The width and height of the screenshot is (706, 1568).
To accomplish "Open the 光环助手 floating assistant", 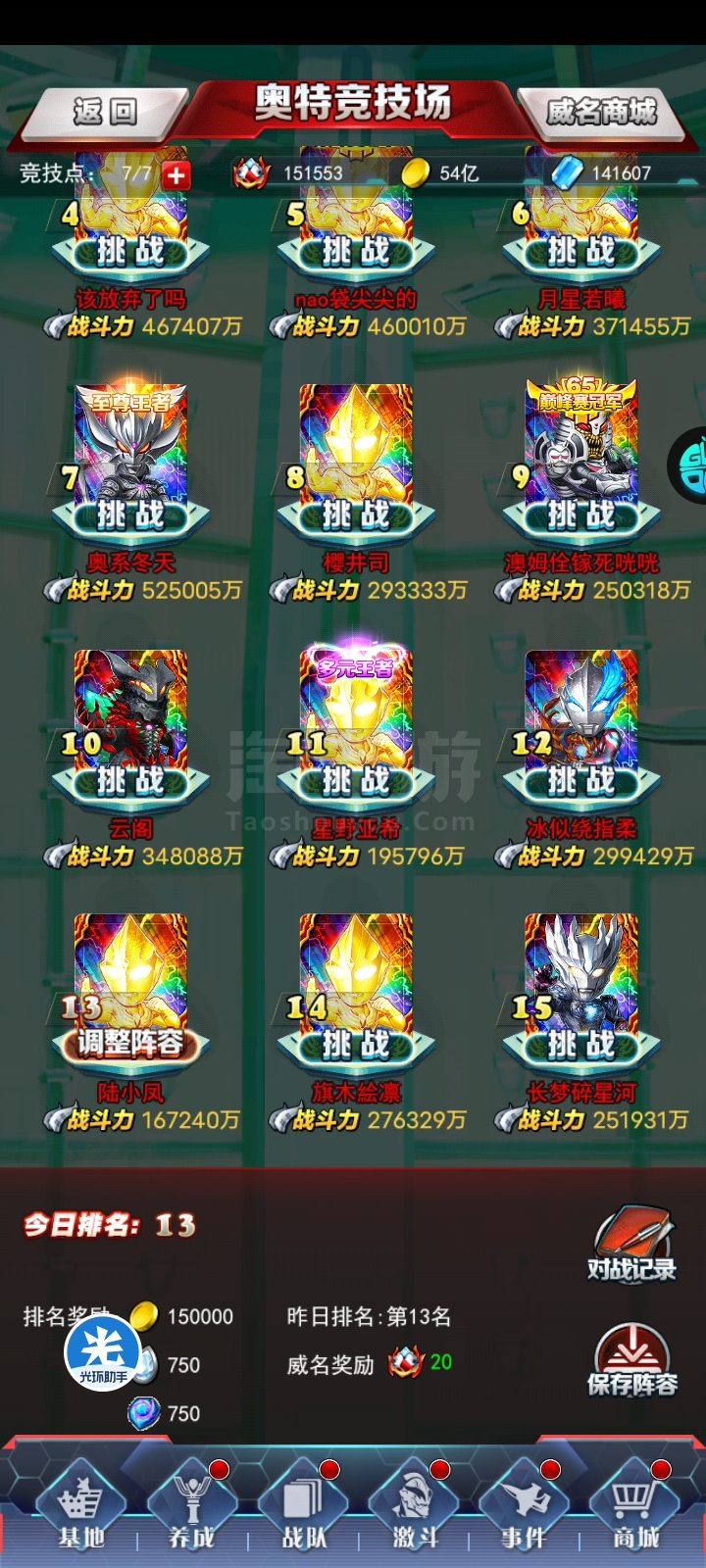I will [x=103, y=1354].
